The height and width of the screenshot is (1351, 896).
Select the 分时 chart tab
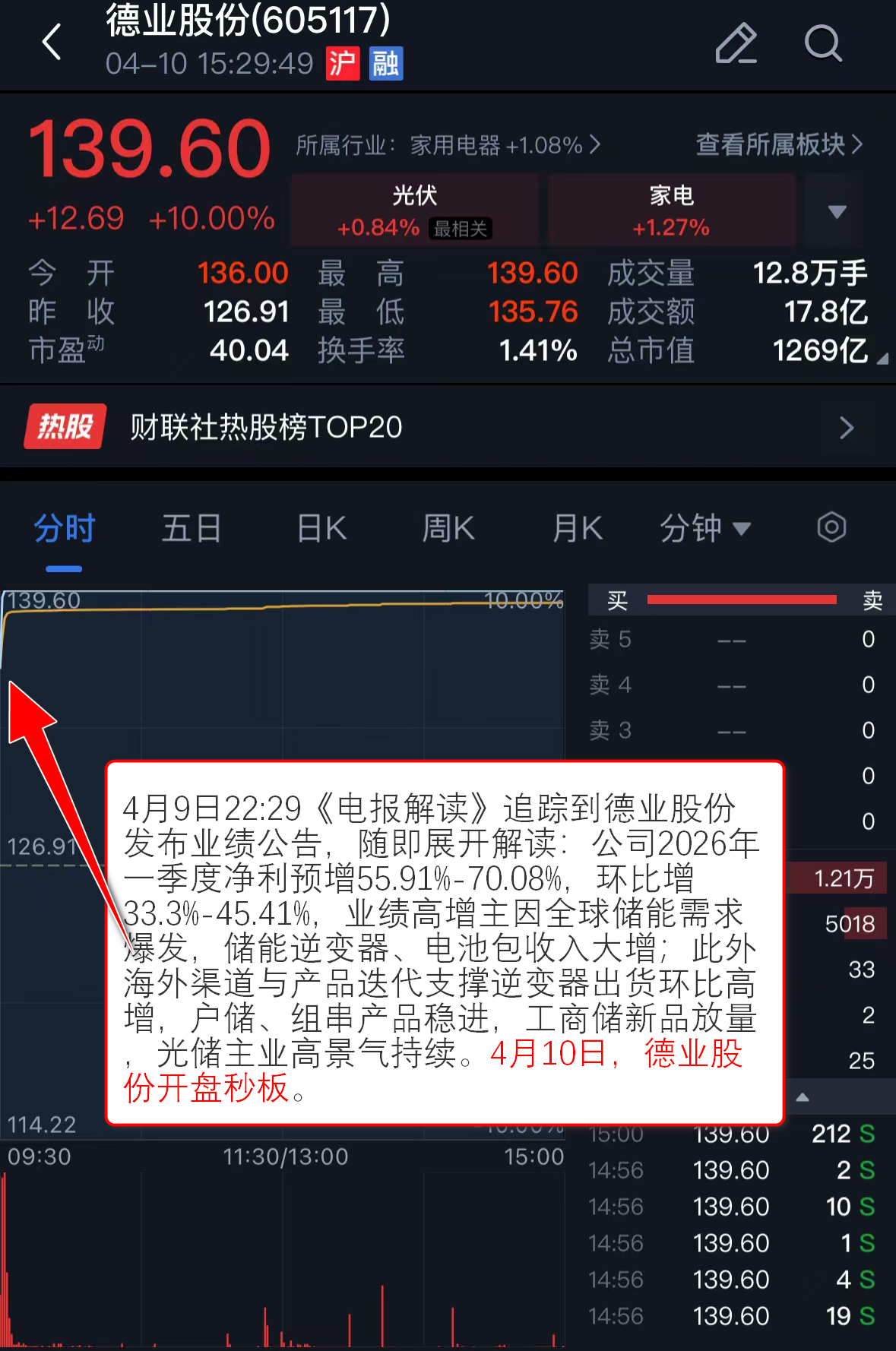tap(64, 528)
